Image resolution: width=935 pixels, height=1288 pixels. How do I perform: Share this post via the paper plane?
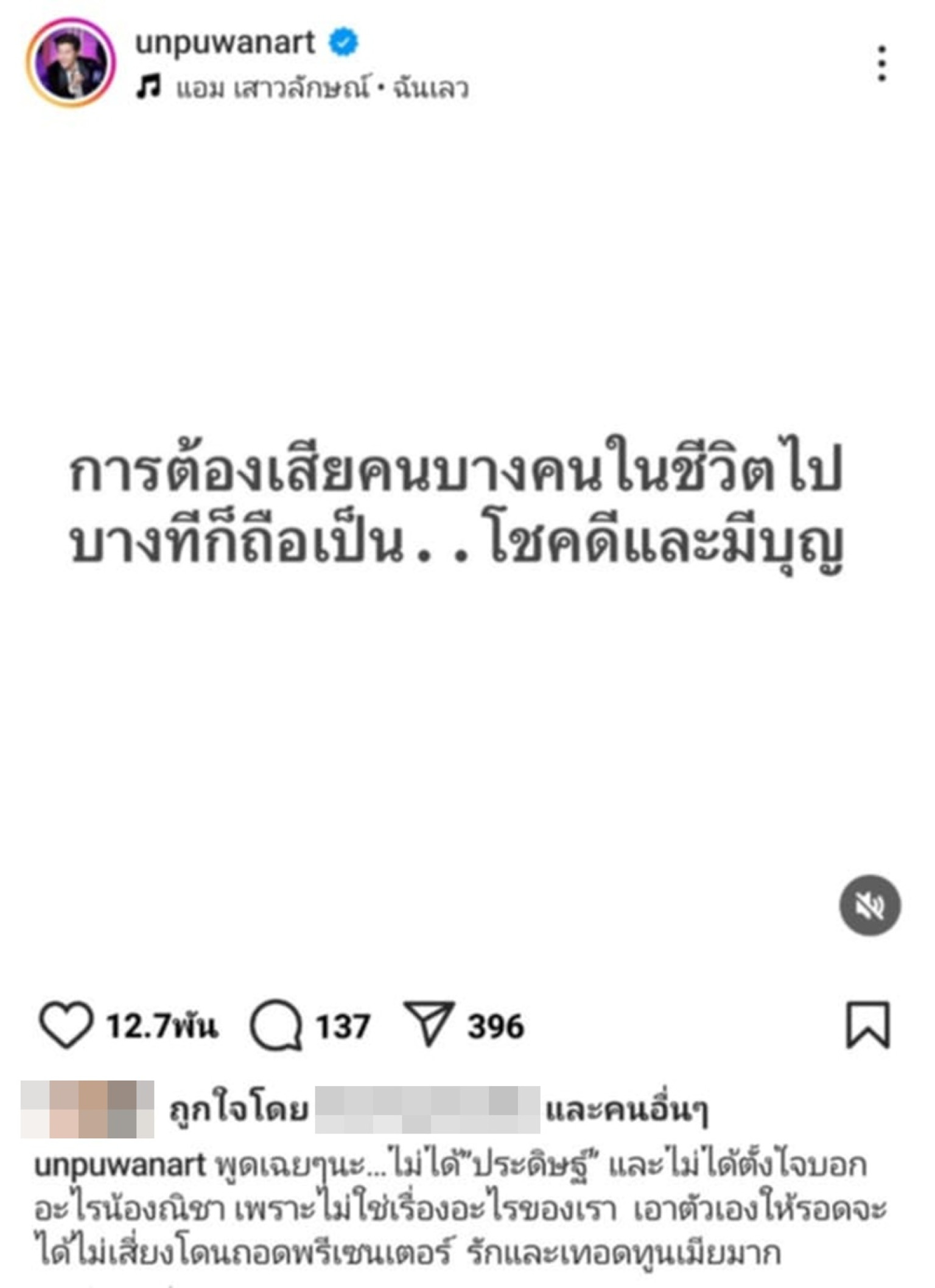pyautogui.click(x=430, y=1025)
